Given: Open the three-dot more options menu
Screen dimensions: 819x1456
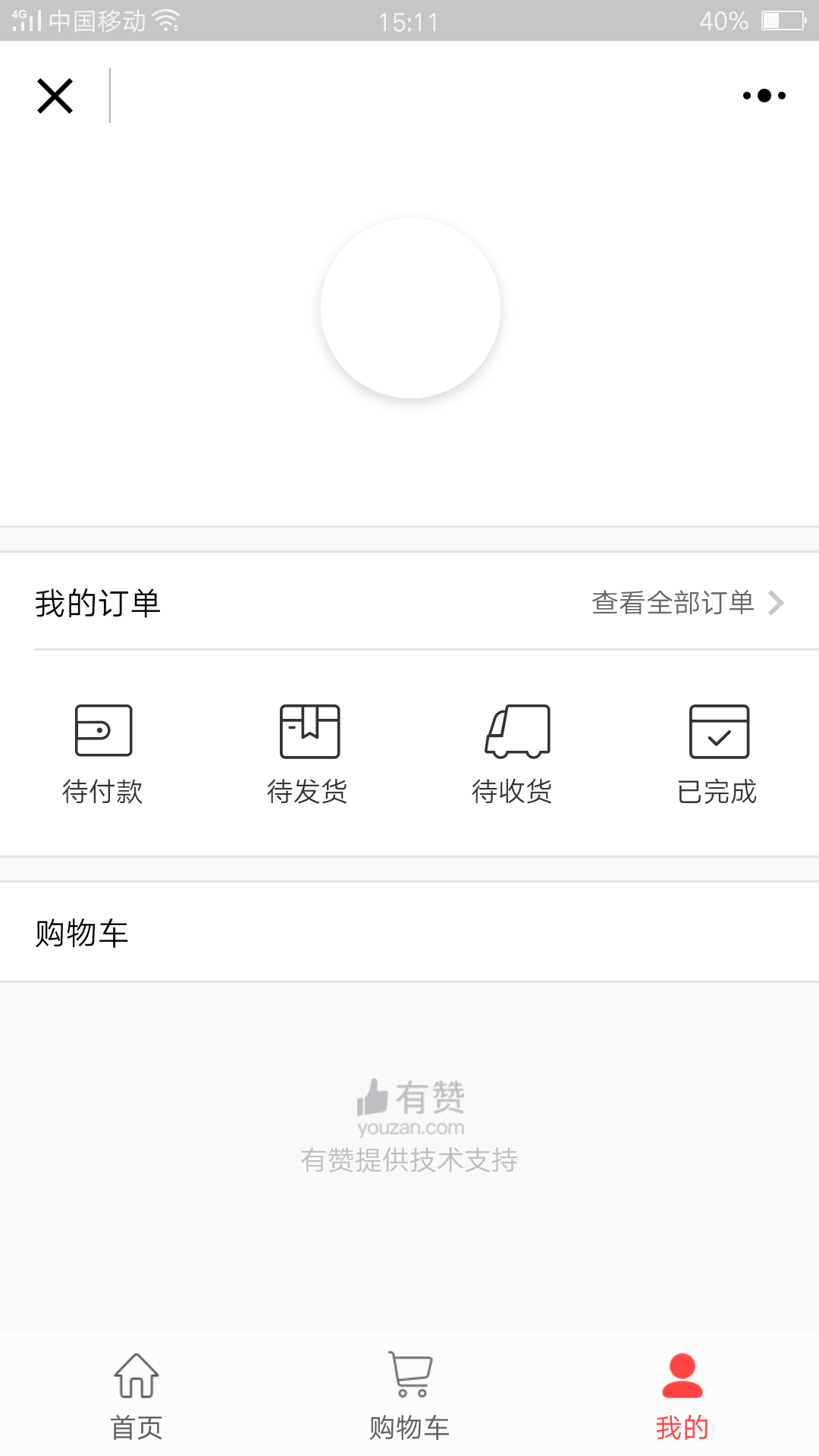Looking at the screenshot, I should pos(764,96).
